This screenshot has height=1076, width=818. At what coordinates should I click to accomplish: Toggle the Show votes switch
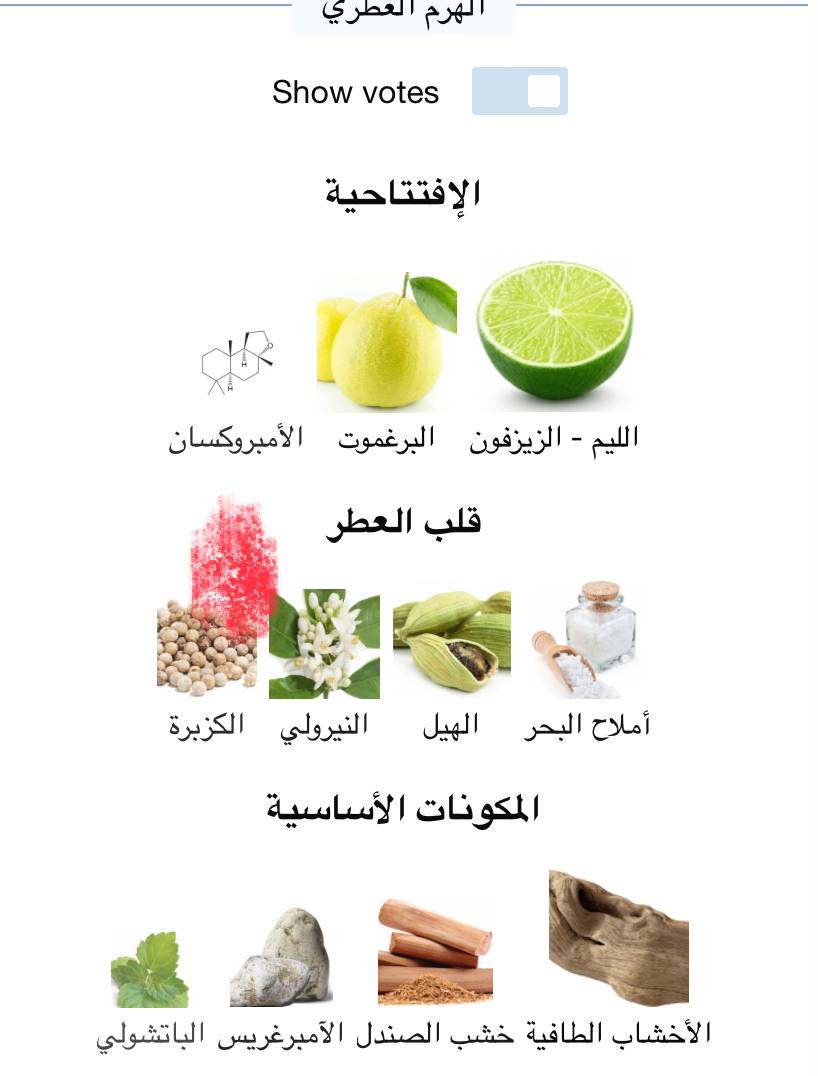(519, 91)
